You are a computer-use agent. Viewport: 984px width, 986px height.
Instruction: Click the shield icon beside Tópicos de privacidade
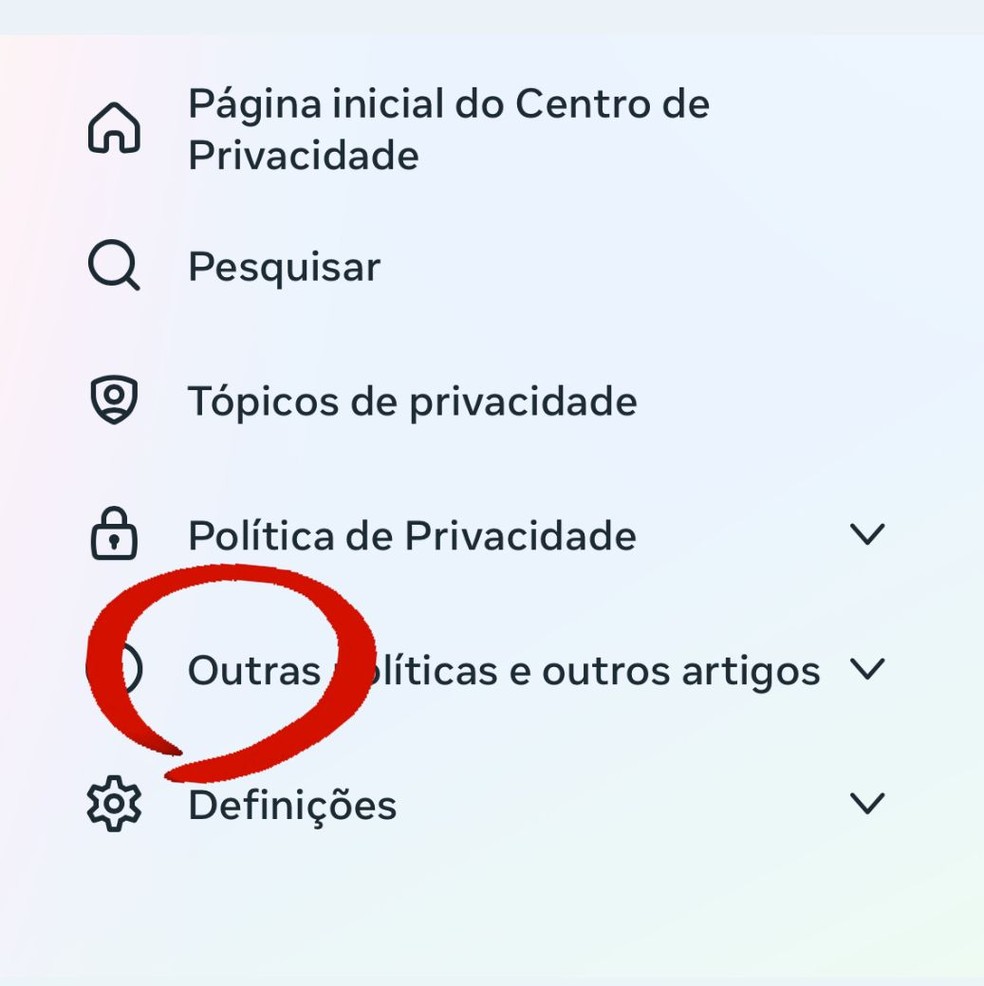point(114,400)
